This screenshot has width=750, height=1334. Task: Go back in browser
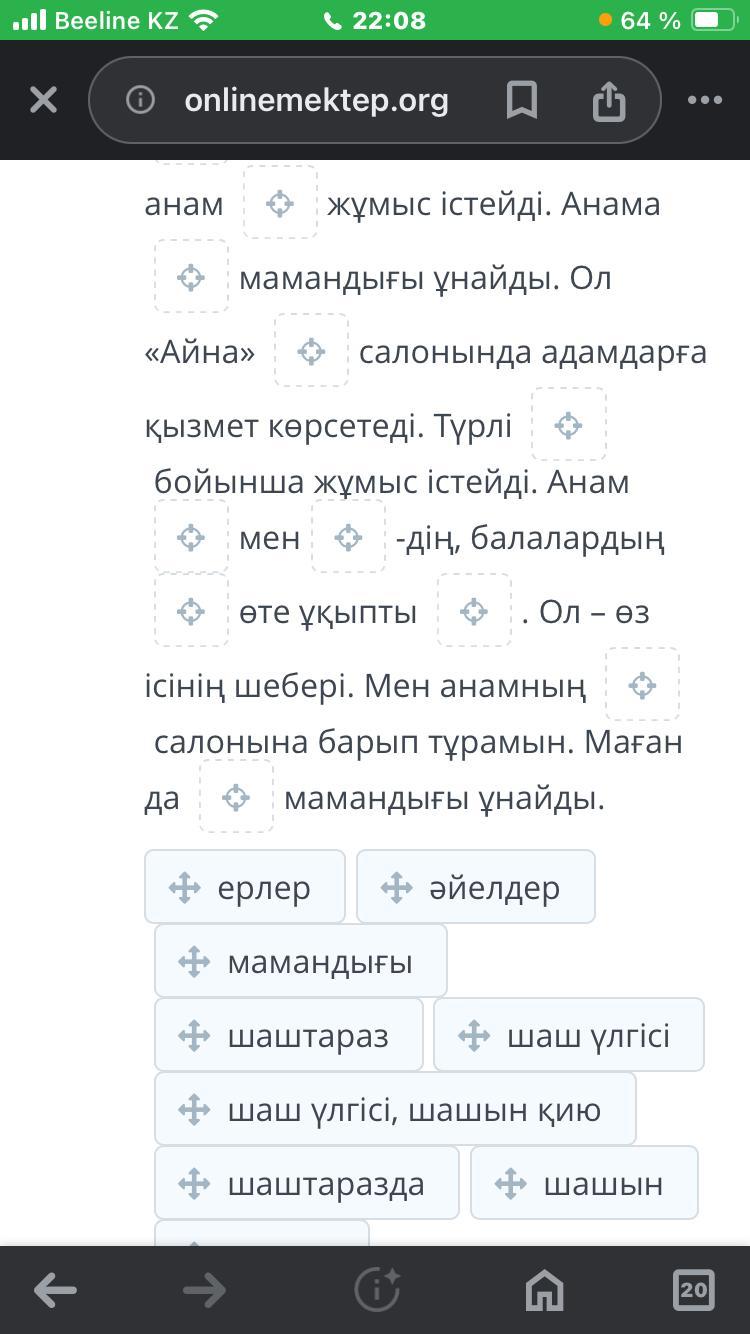(55, 1291)
